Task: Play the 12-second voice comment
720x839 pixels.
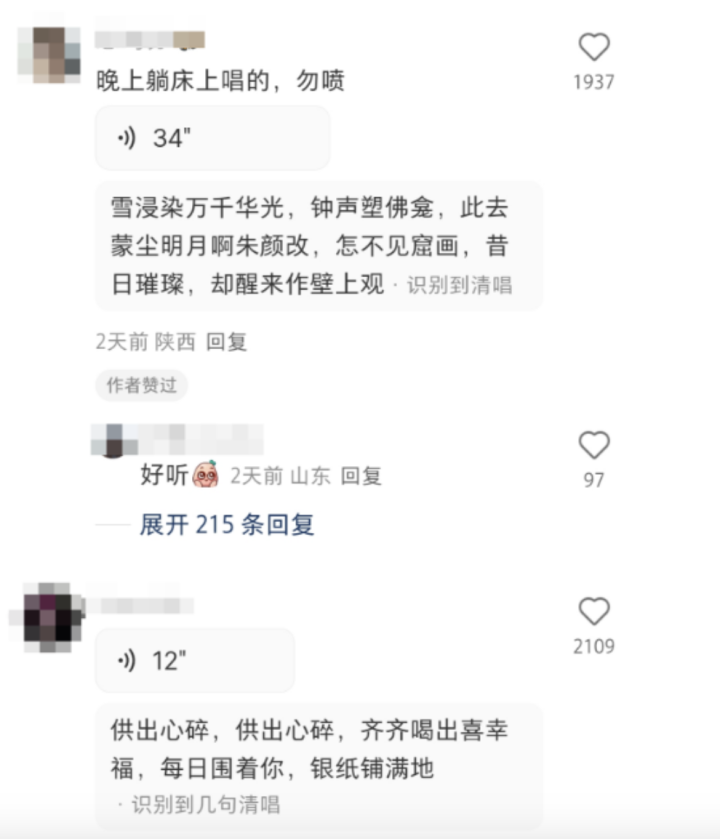Action: [x=194, y=660]
